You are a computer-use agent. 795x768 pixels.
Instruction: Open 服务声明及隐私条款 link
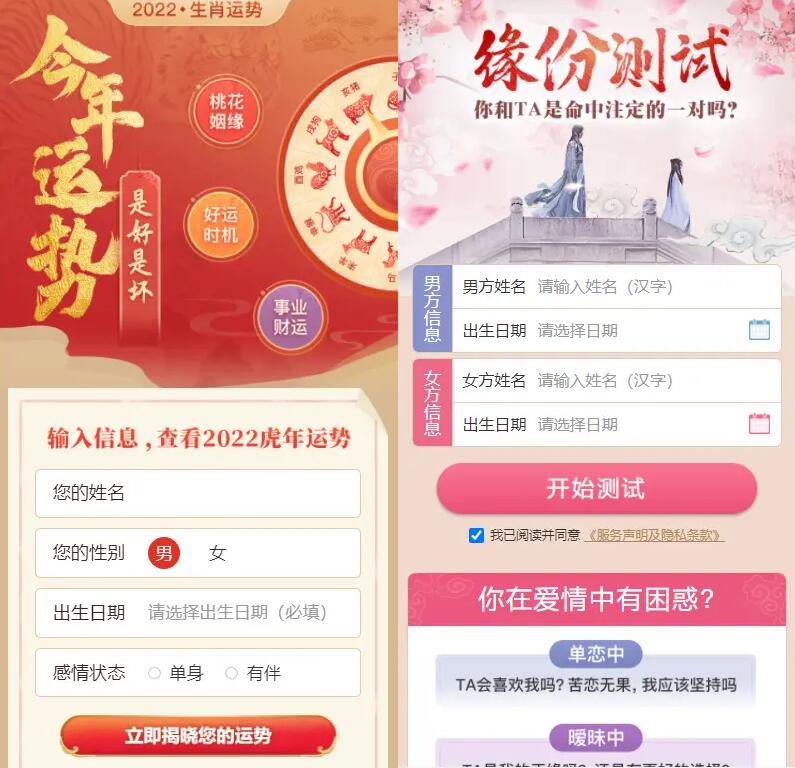(654, 536)
